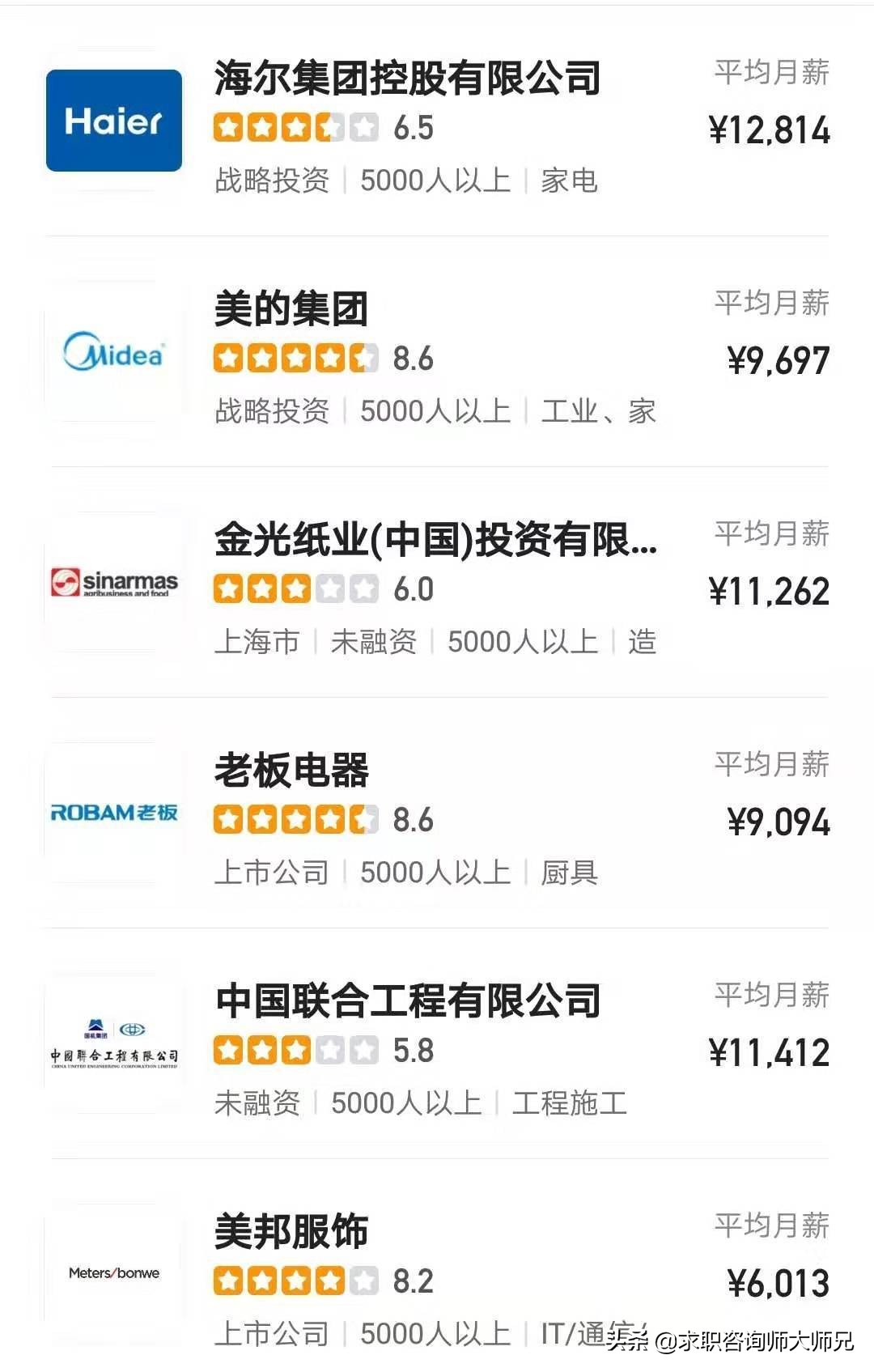874x1372 pixels.
Task: Select the 家电 category tag
Action: (x=569, y=182)
